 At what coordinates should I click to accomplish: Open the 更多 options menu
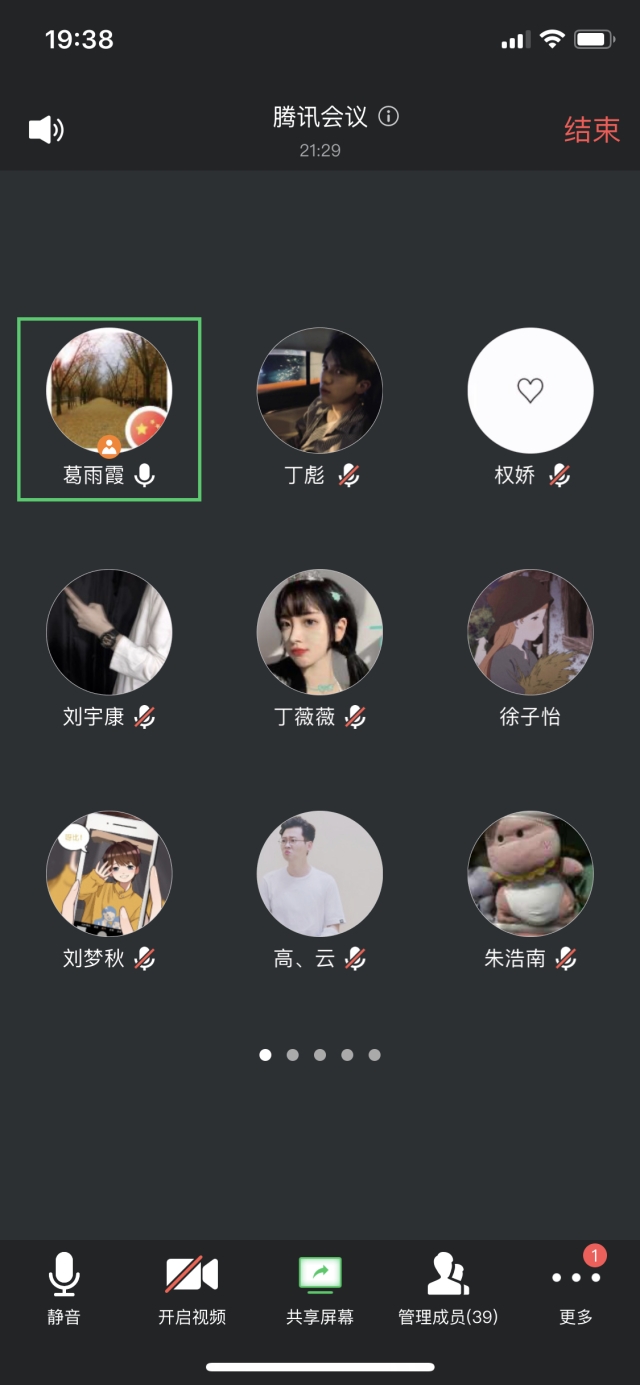pos(576,1290)
